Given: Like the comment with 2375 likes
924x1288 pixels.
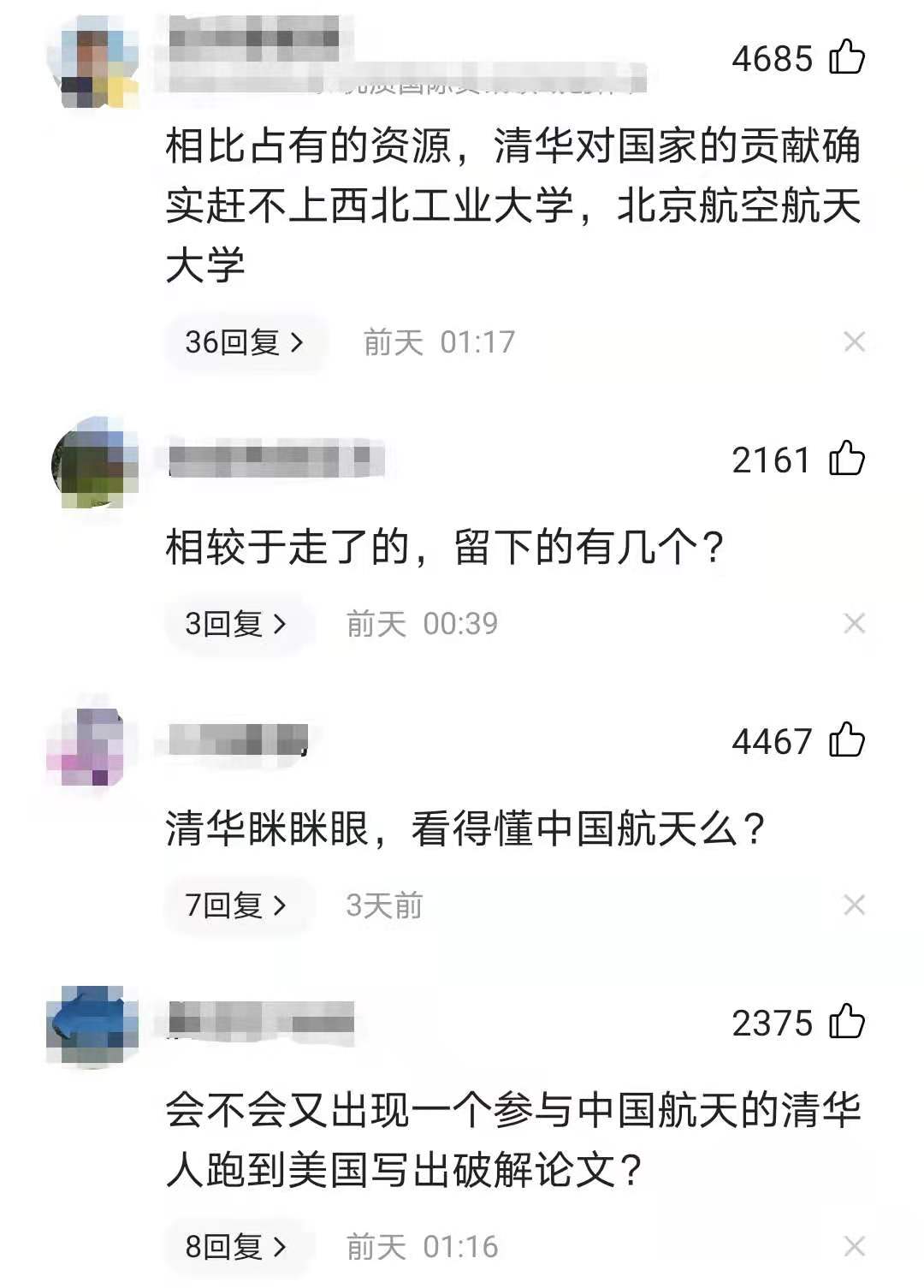Looking at the screenshot, I should point(847,1023).
